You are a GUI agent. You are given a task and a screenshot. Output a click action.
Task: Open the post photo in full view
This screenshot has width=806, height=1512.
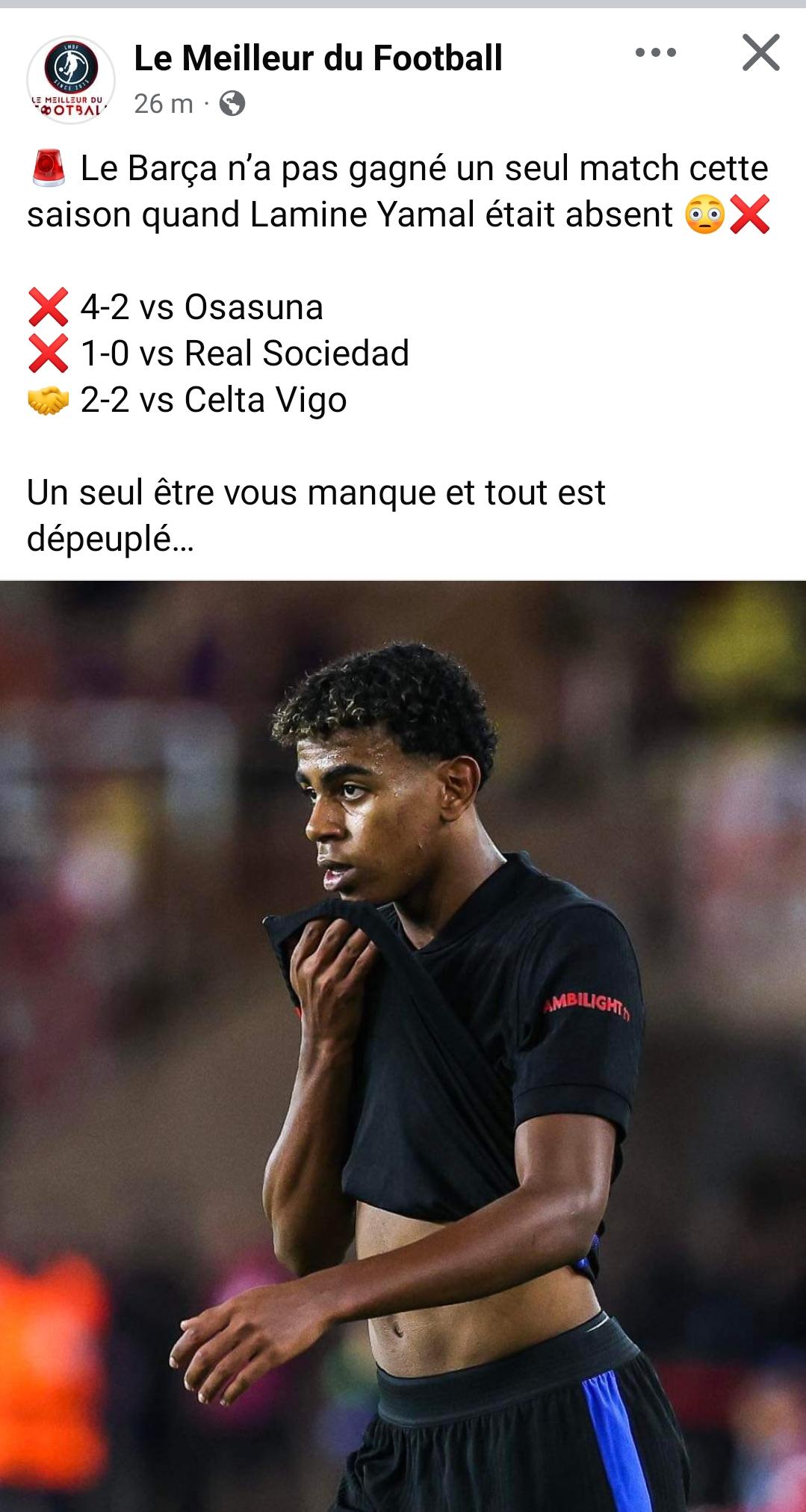point(403,1046)
